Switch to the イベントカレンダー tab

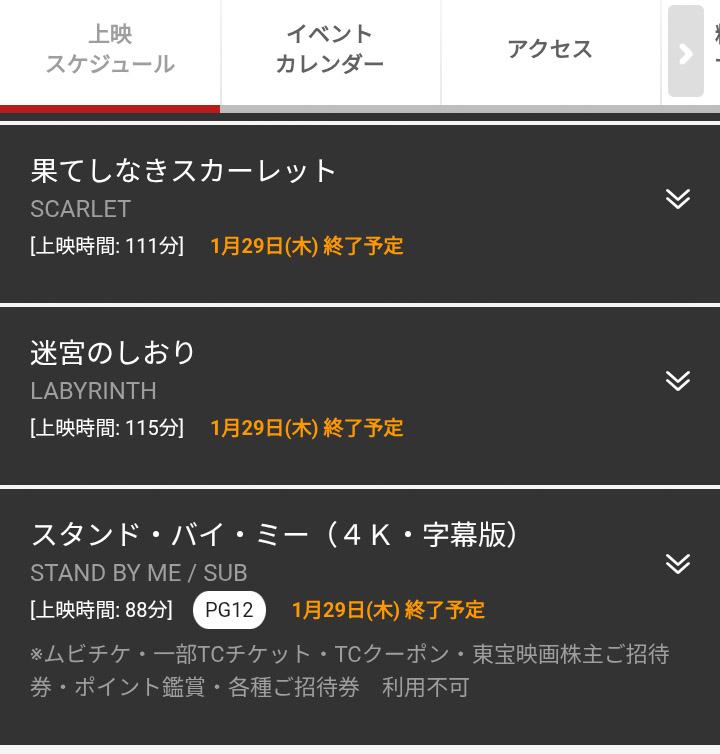coord(330,49)
